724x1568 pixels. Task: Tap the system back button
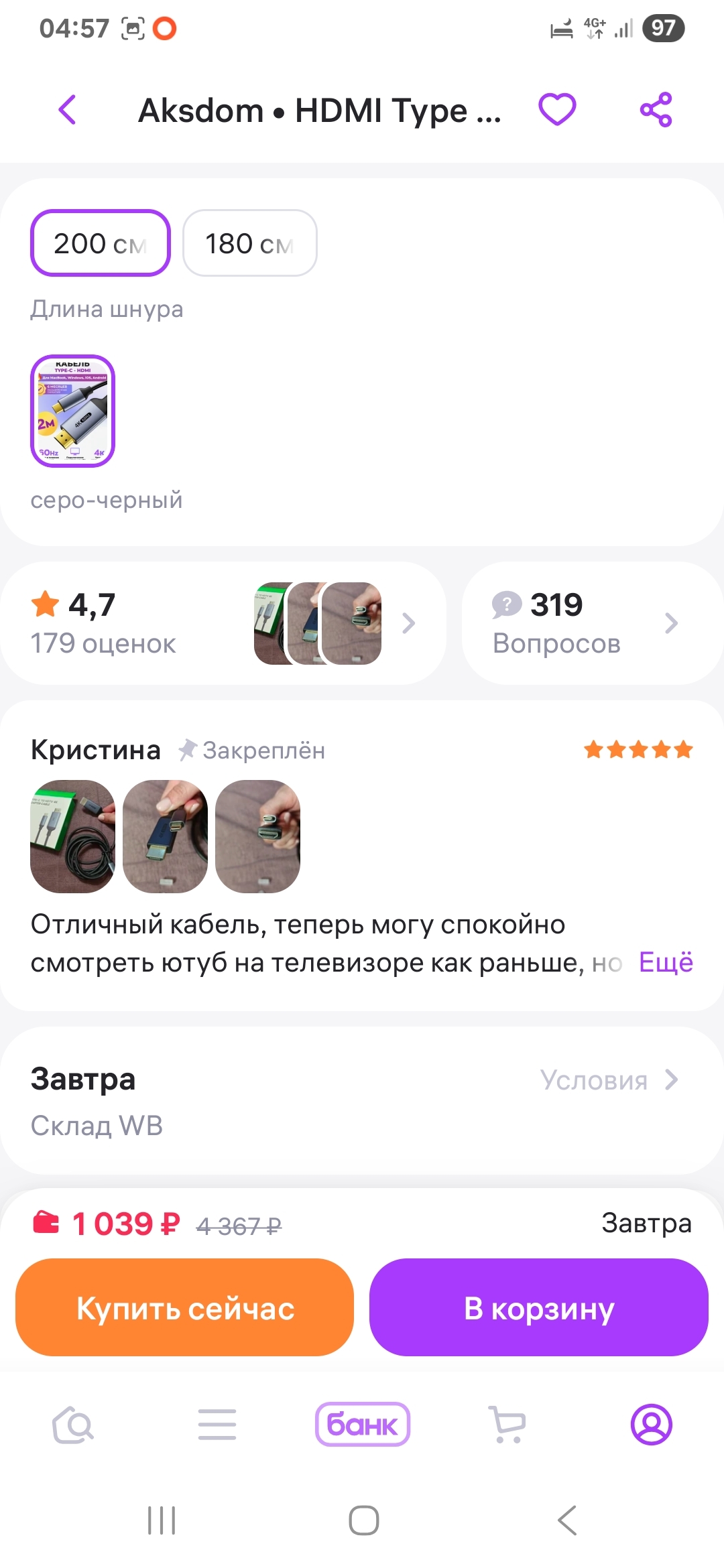(567, 1520)
